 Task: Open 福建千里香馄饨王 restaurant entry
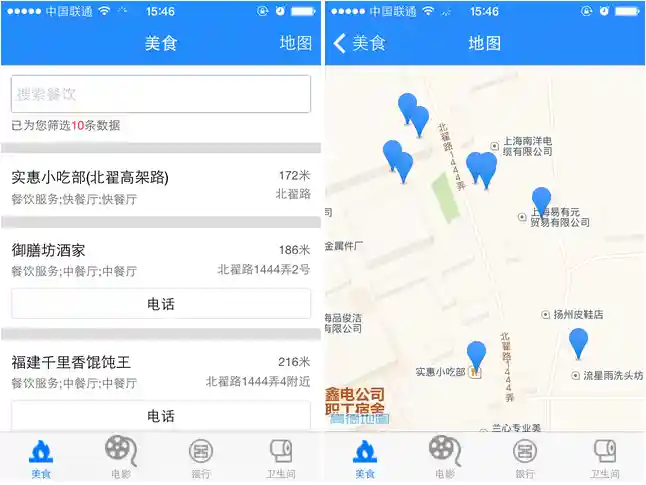[x=161, y=371]
